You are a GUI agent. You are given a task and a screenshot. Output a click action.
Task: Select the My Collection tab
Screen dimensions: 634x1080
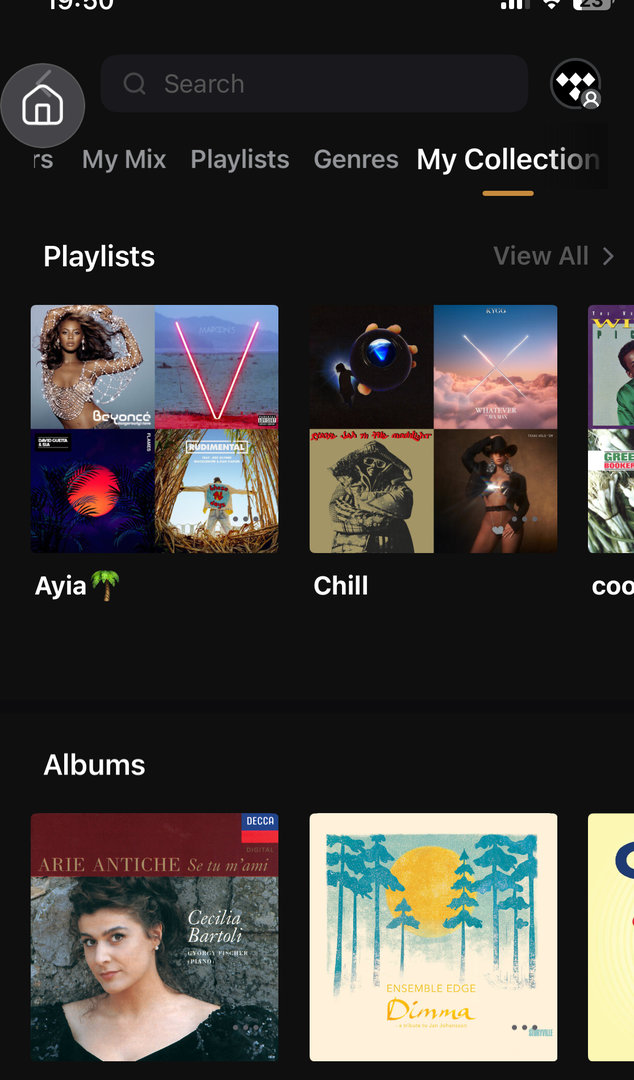tap(508, 160)
